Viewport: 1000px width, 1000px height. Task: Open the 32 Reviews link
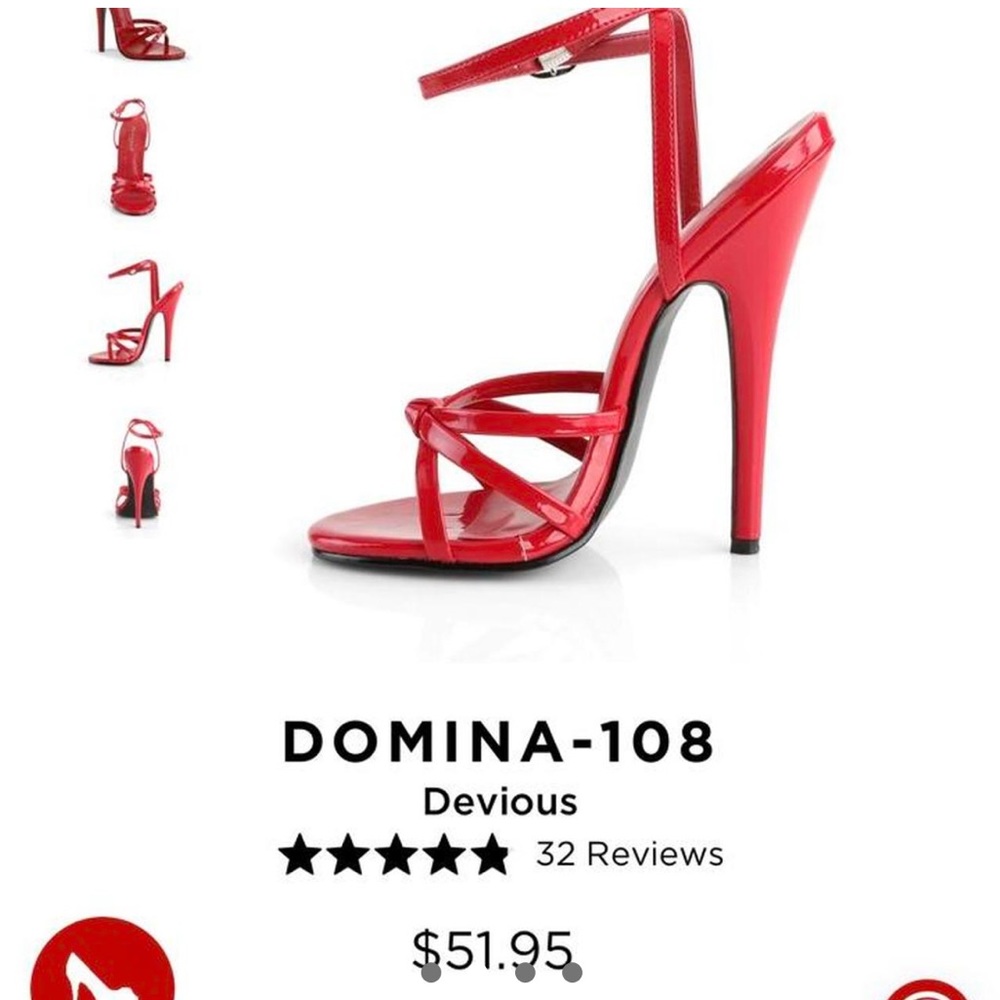click(629, 855)
